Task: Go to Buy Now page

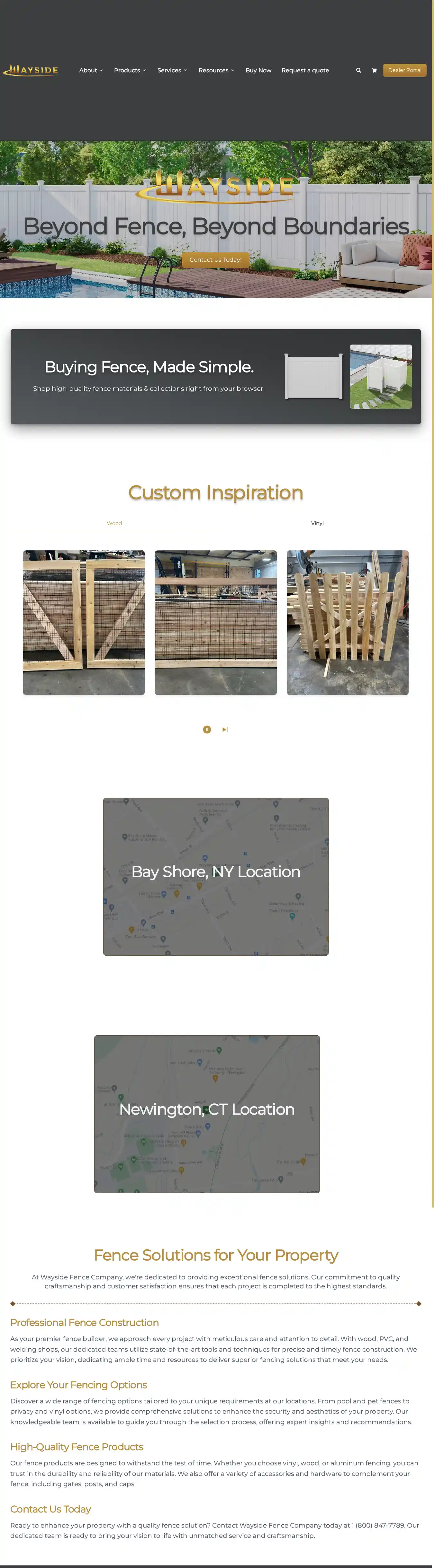Action: click(258, 71)
